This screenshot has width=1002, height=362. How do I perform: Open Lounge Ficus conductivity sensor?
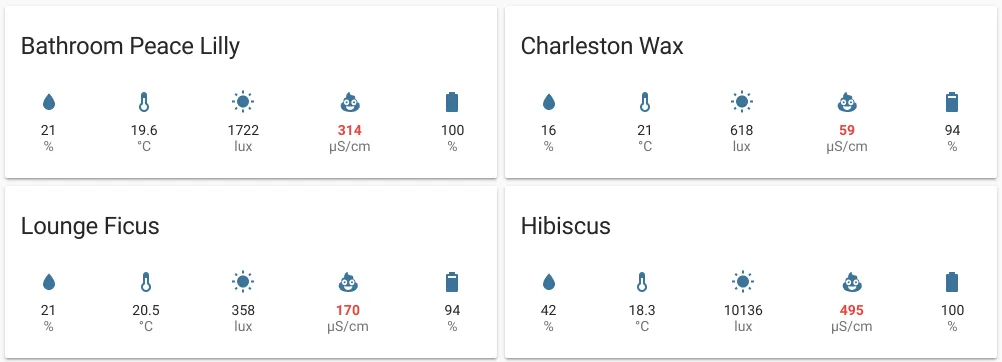click(348, 302)
